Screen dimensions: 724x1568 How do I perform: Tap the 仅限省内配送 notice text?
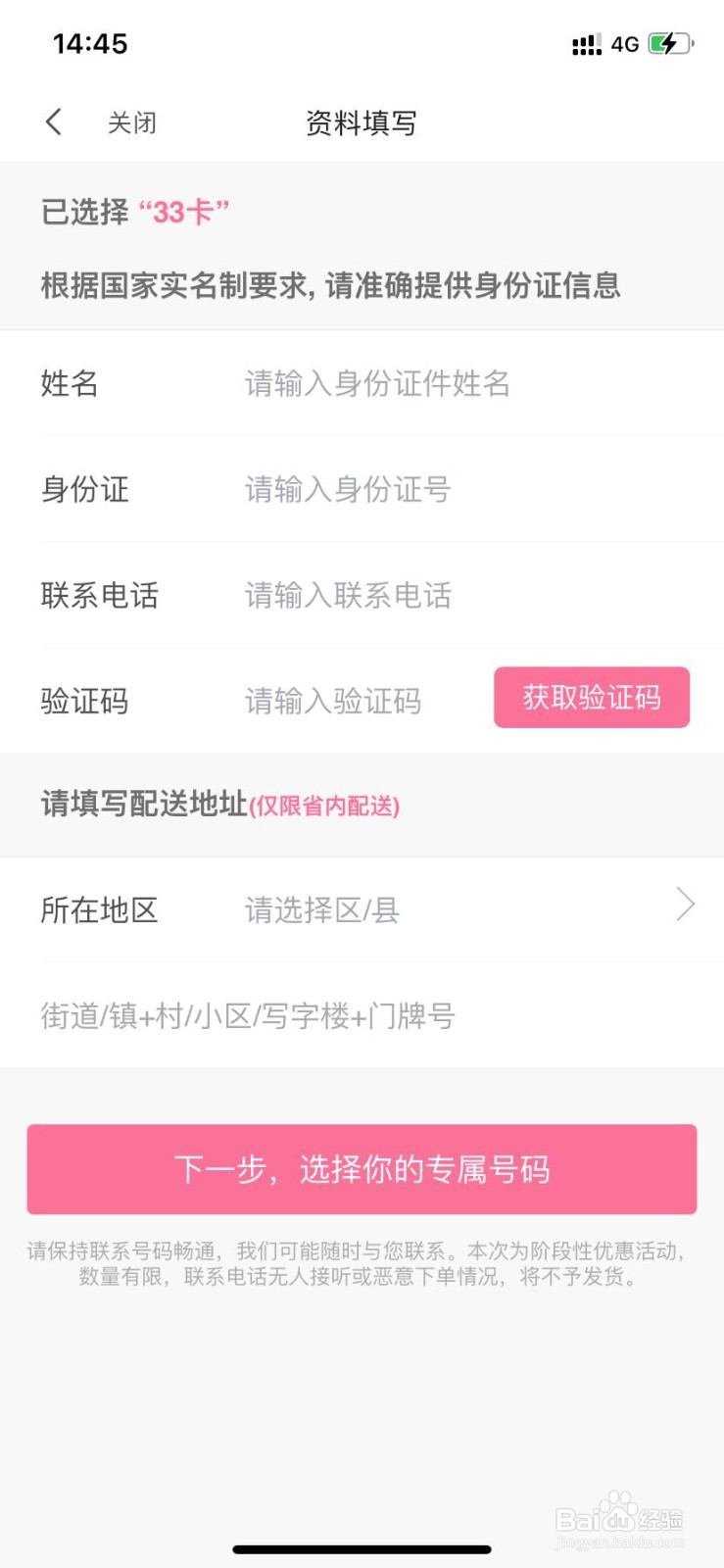328,806
